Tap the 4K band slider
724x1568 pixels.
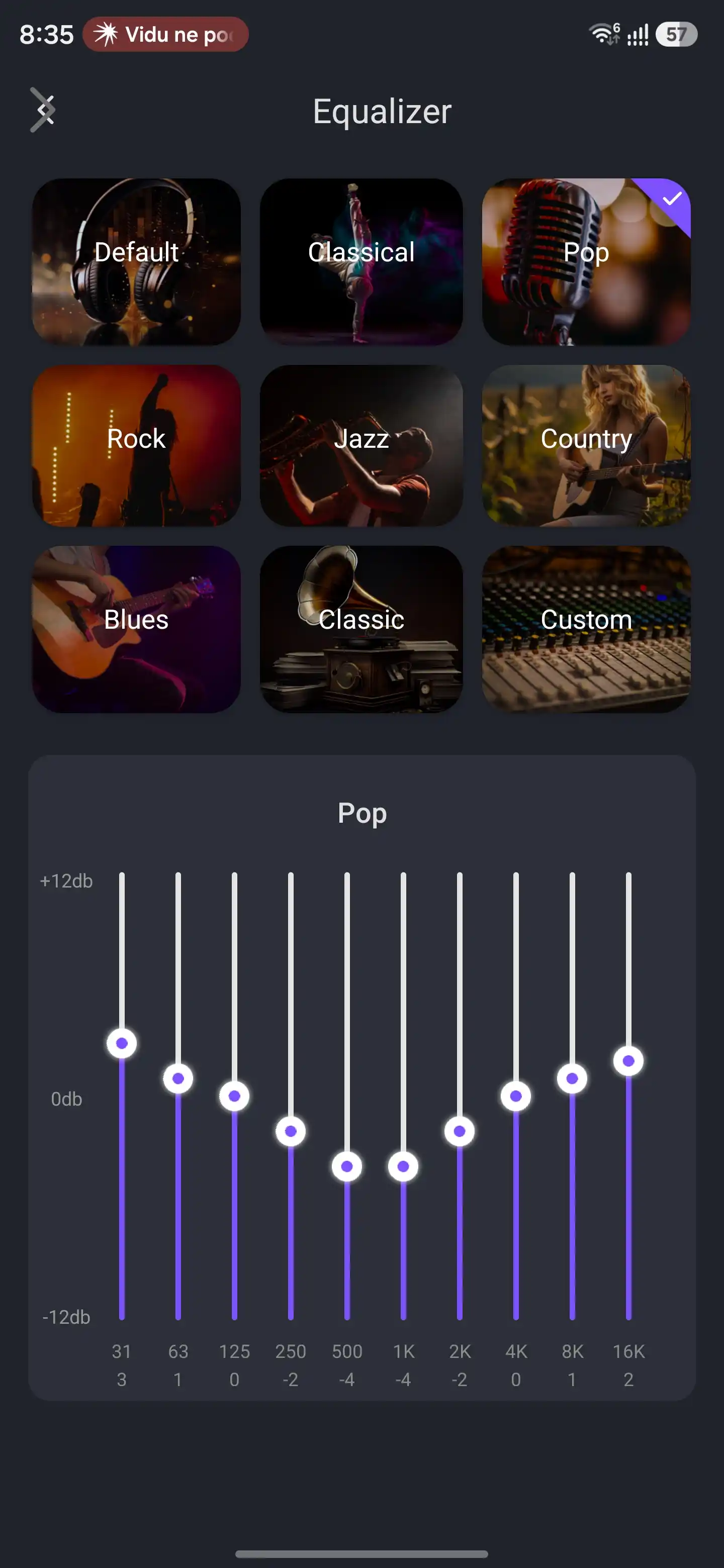(516, 1096)
